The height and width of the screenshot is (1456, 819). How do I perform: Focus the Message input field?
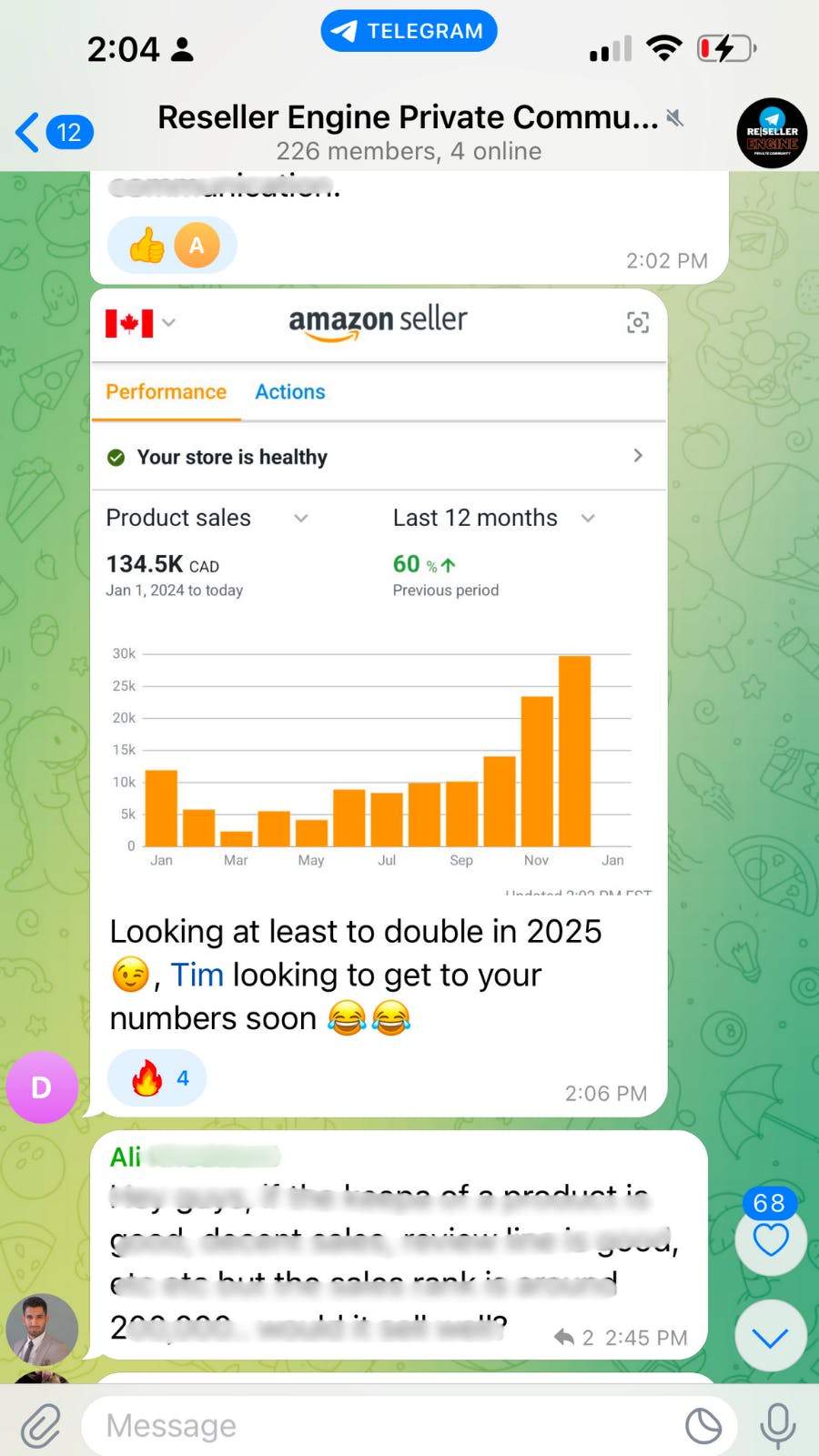point(382,1425)
